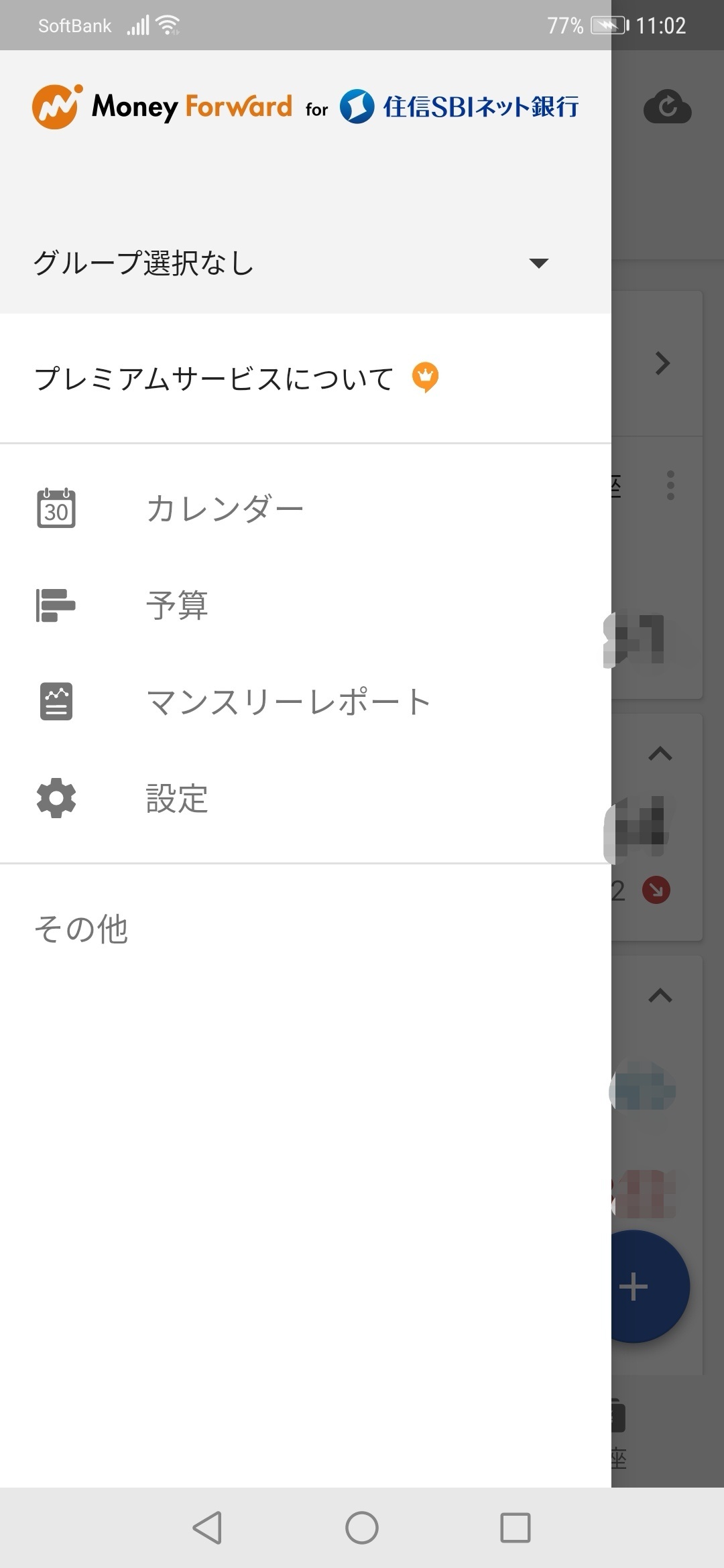Open the カレンダー calendar
The image size is (724, 1568).
225,509
